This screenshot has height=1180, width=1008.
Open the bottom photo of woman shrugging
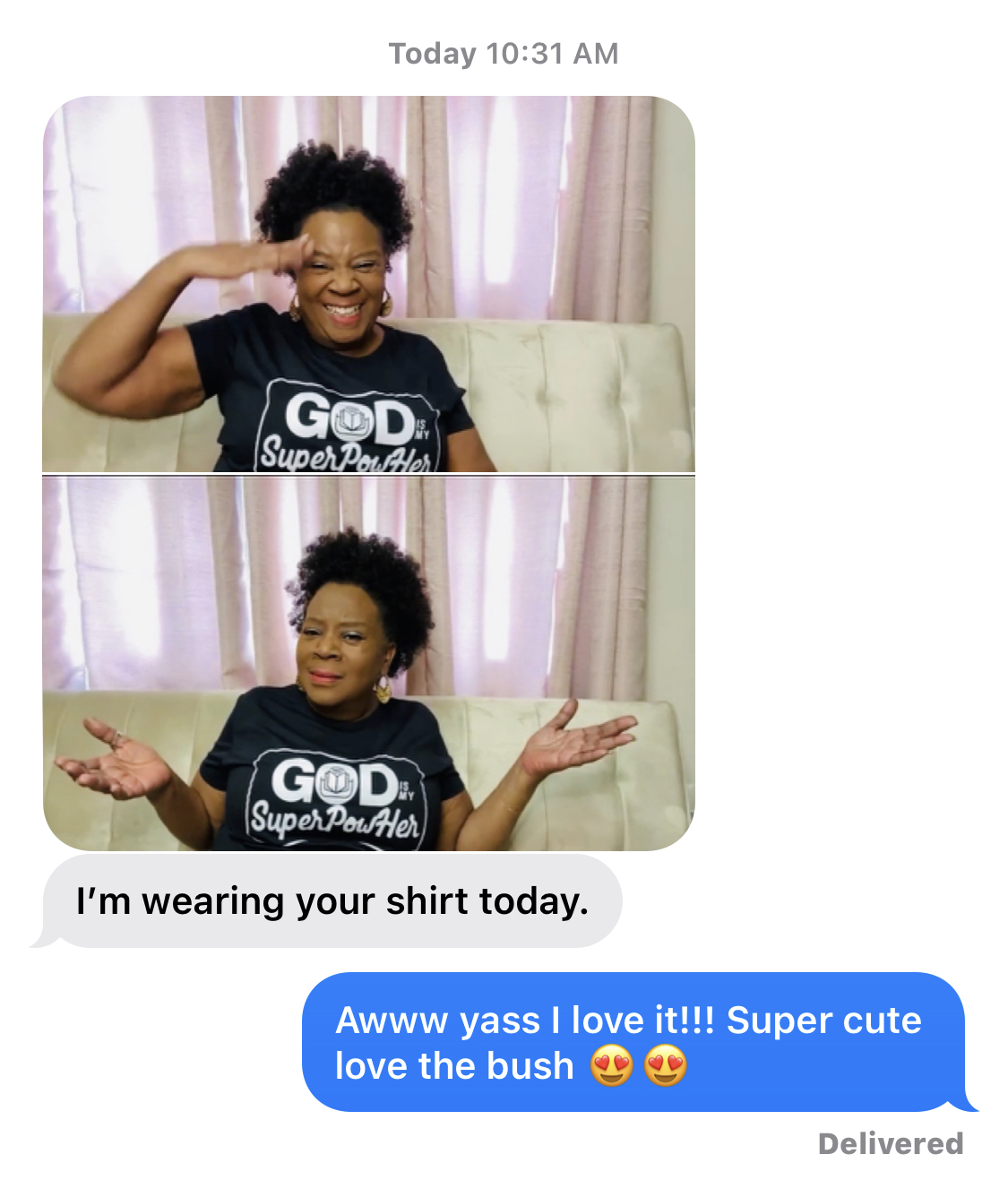click(368, 663)
